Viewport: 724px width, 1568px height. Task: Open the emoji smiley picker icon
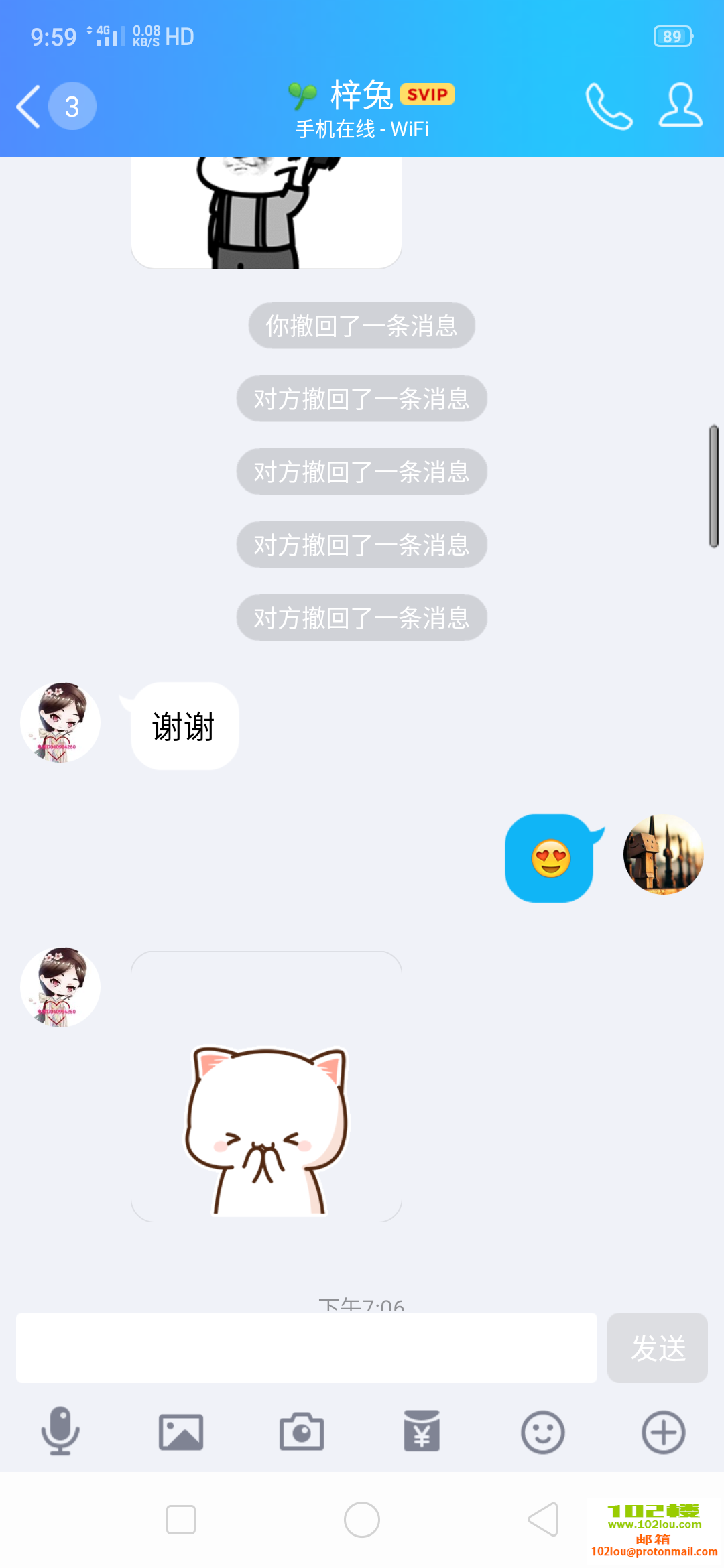coord(542,1433)
